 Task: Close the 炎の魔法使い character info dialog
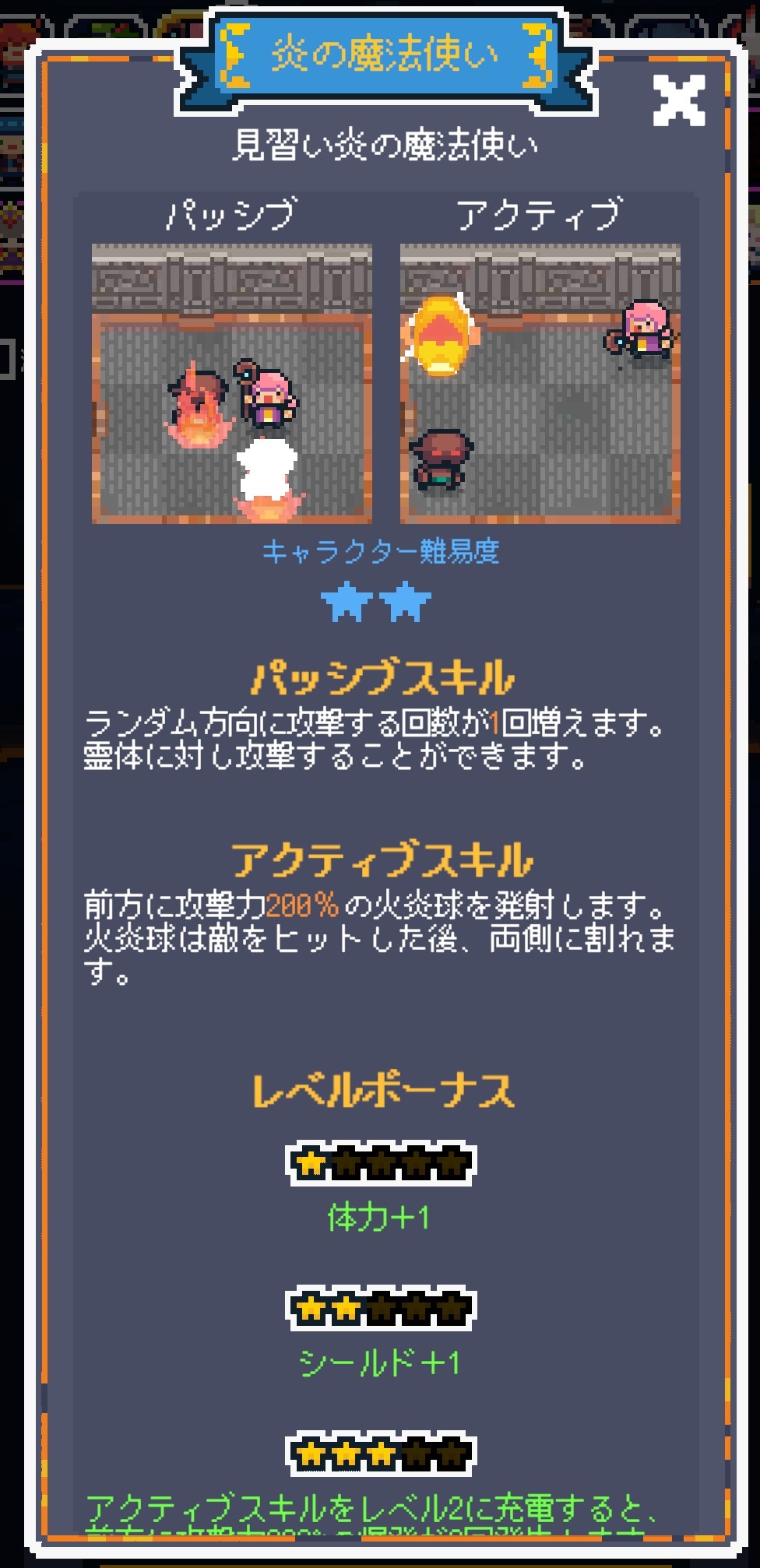click(679, 100)
